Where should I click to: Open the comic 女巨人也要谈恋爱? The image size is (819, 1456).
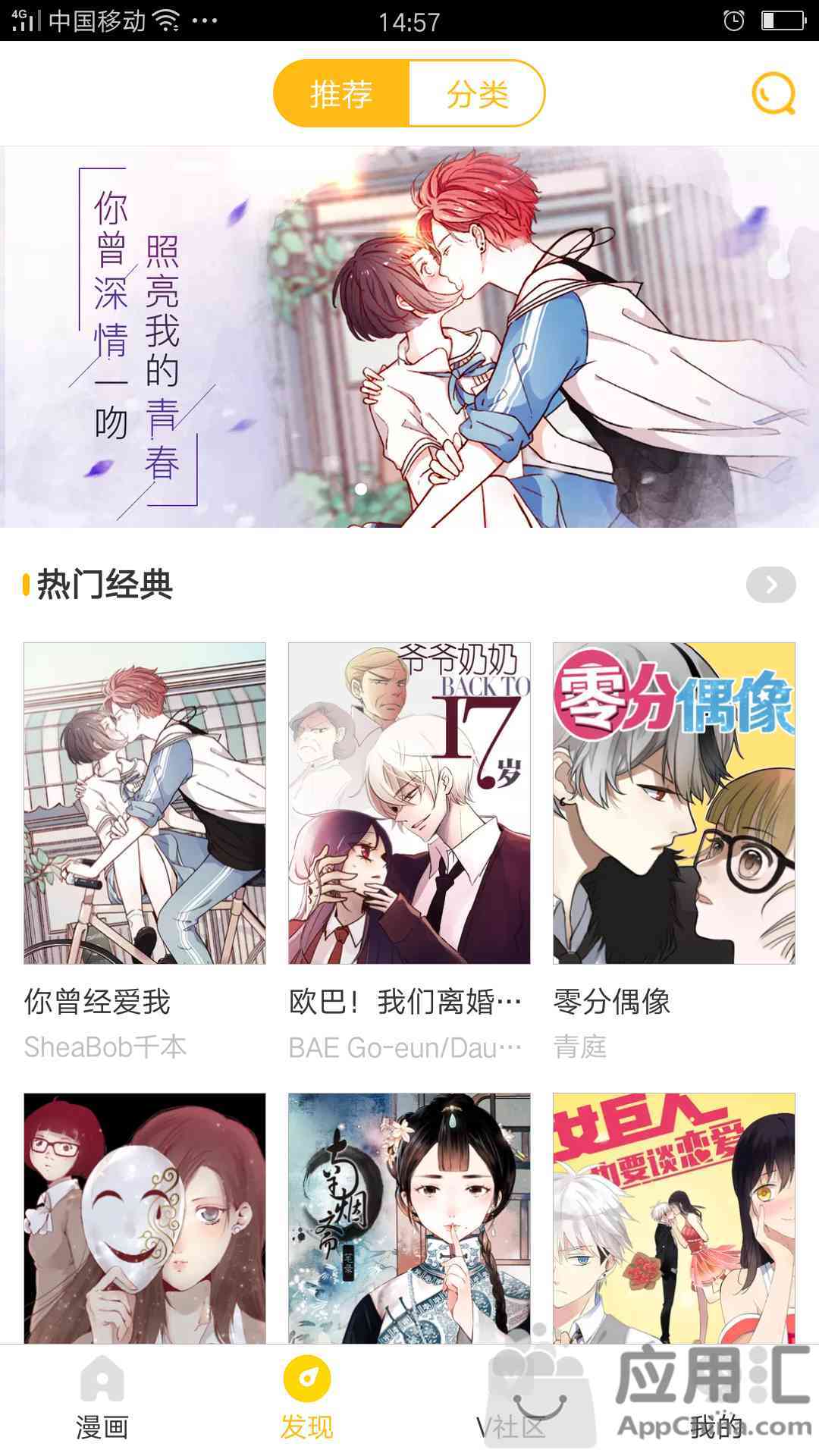point(673,1217)
